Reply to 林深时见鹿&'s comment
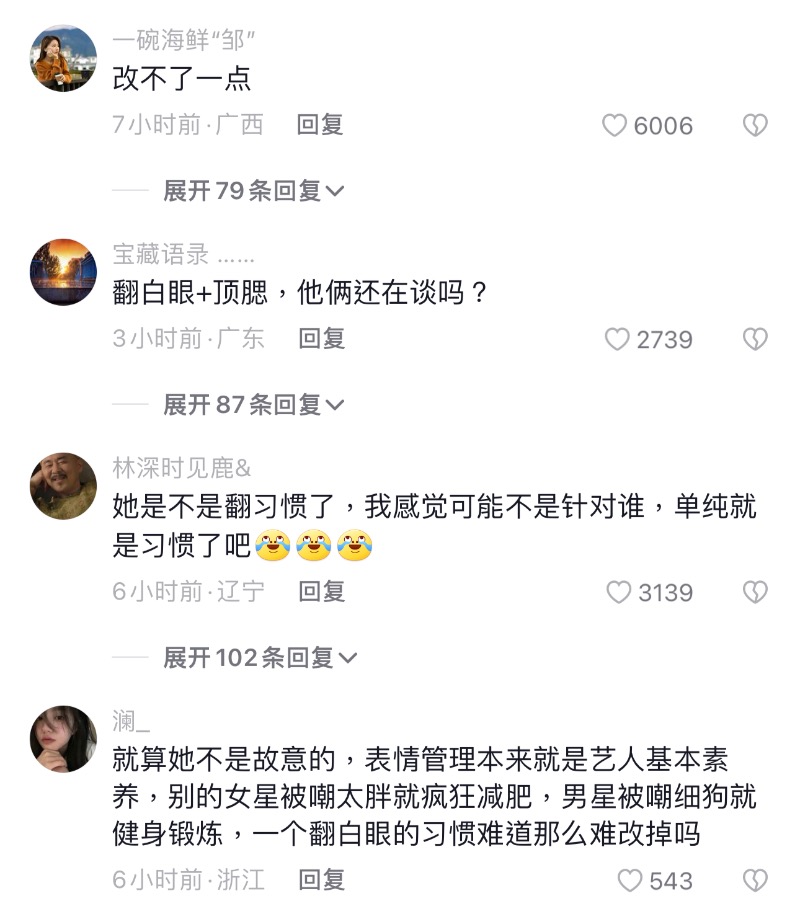Image resolution: width=800 pixels, height=914 pixels. 320,591
